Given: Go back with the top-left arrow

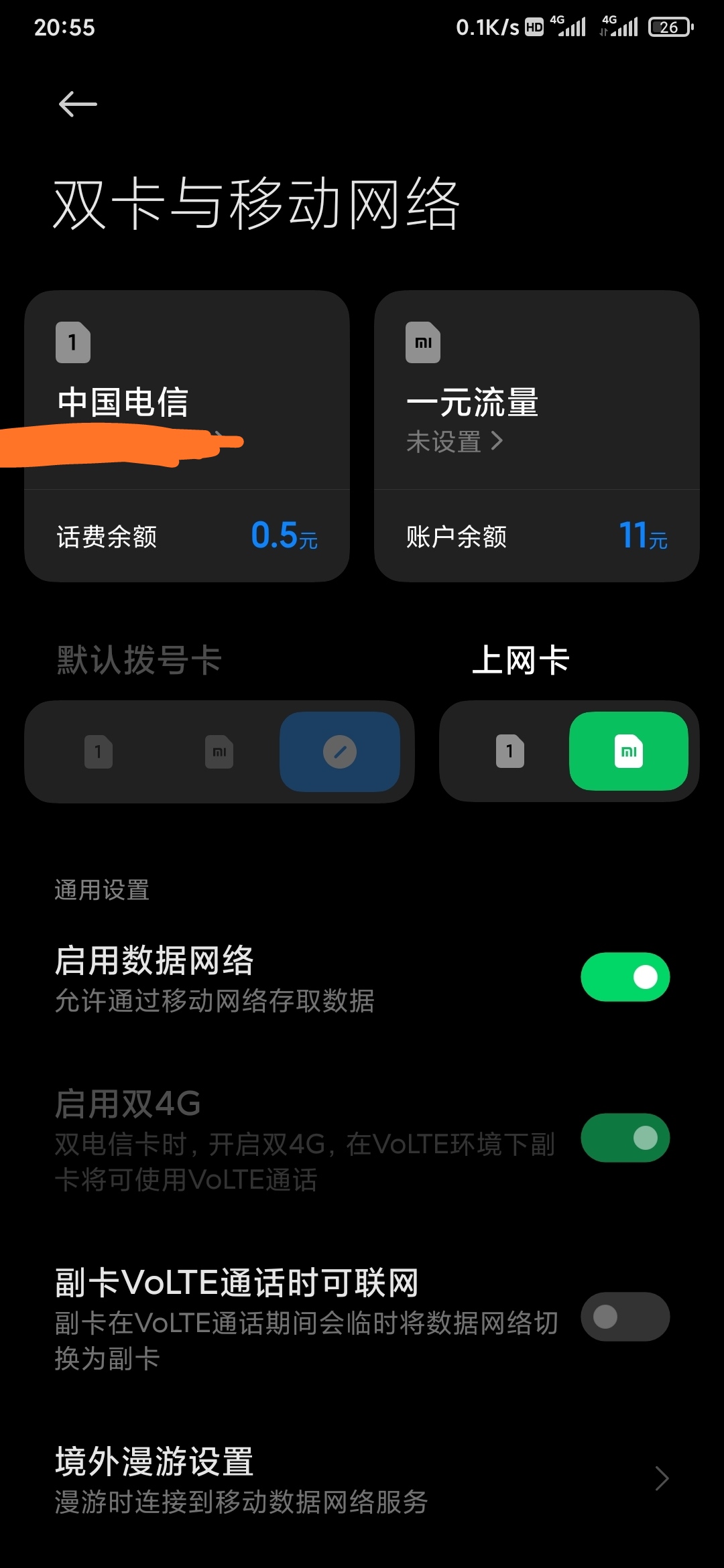Looking at the screenshot, I should click(78, 105).
